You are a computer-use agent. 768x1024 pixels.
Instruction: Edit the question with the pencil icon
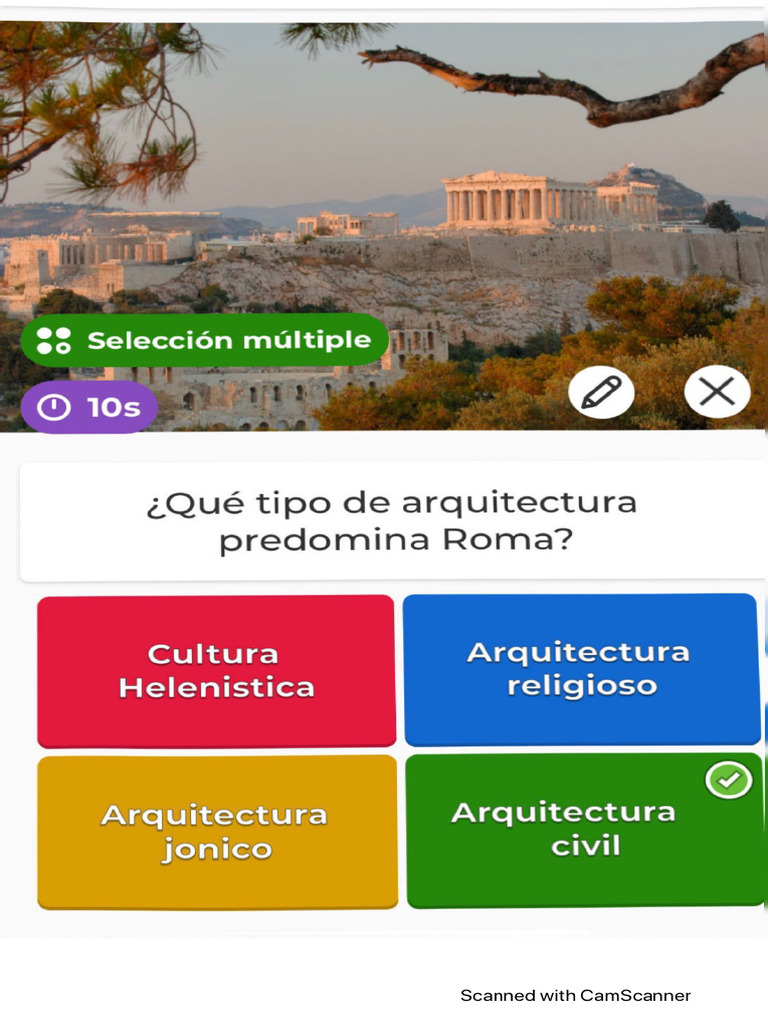601,392
